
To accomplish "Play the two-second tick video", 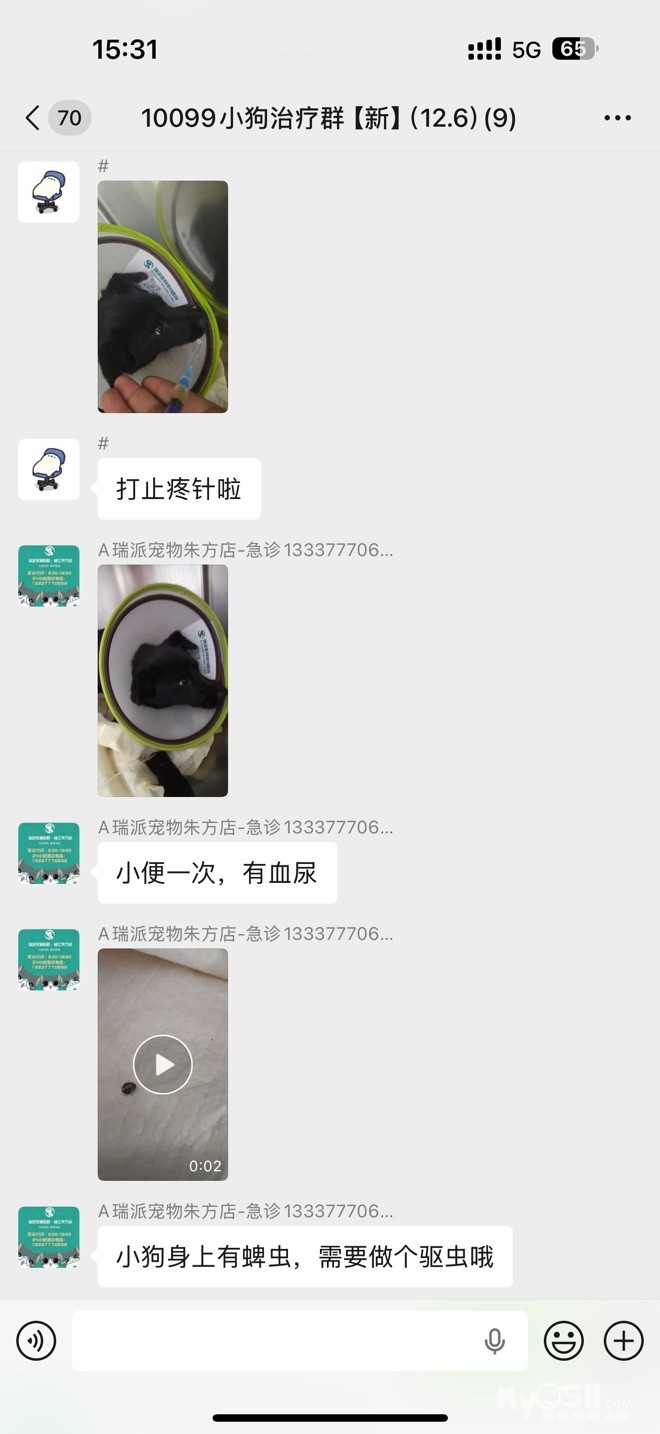I will [162, 1064].
